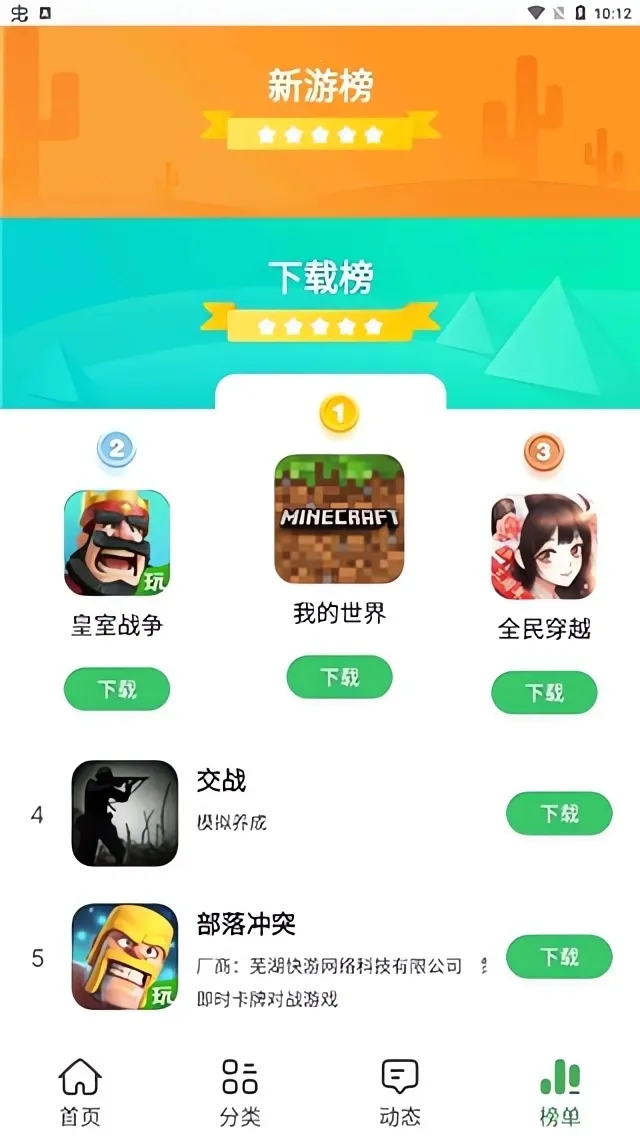Download 我的世界 Minecraft
The height and width of the screenshot is (1136, 640).
[339, 678]
